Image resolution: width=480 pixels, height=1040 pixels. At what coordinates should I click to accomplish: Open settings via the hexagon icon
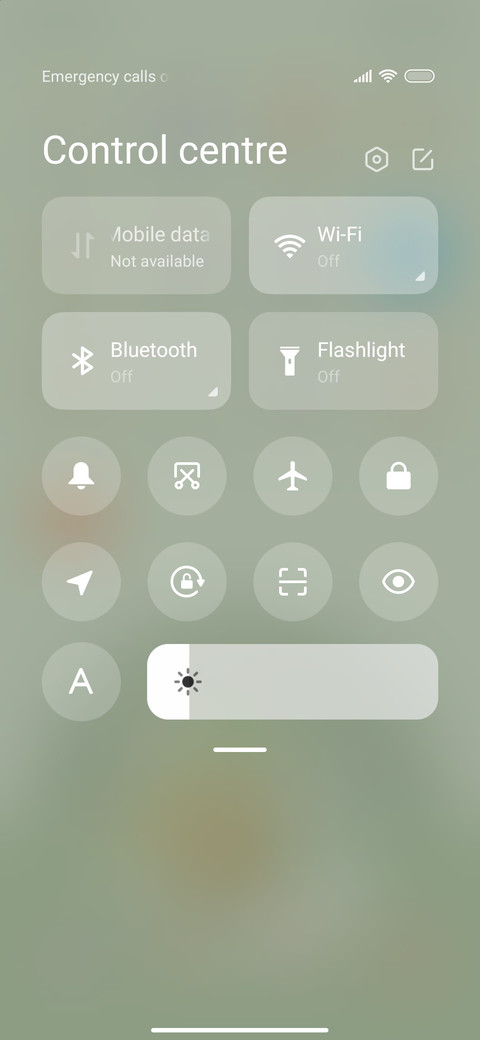click(x=377, y=160)
